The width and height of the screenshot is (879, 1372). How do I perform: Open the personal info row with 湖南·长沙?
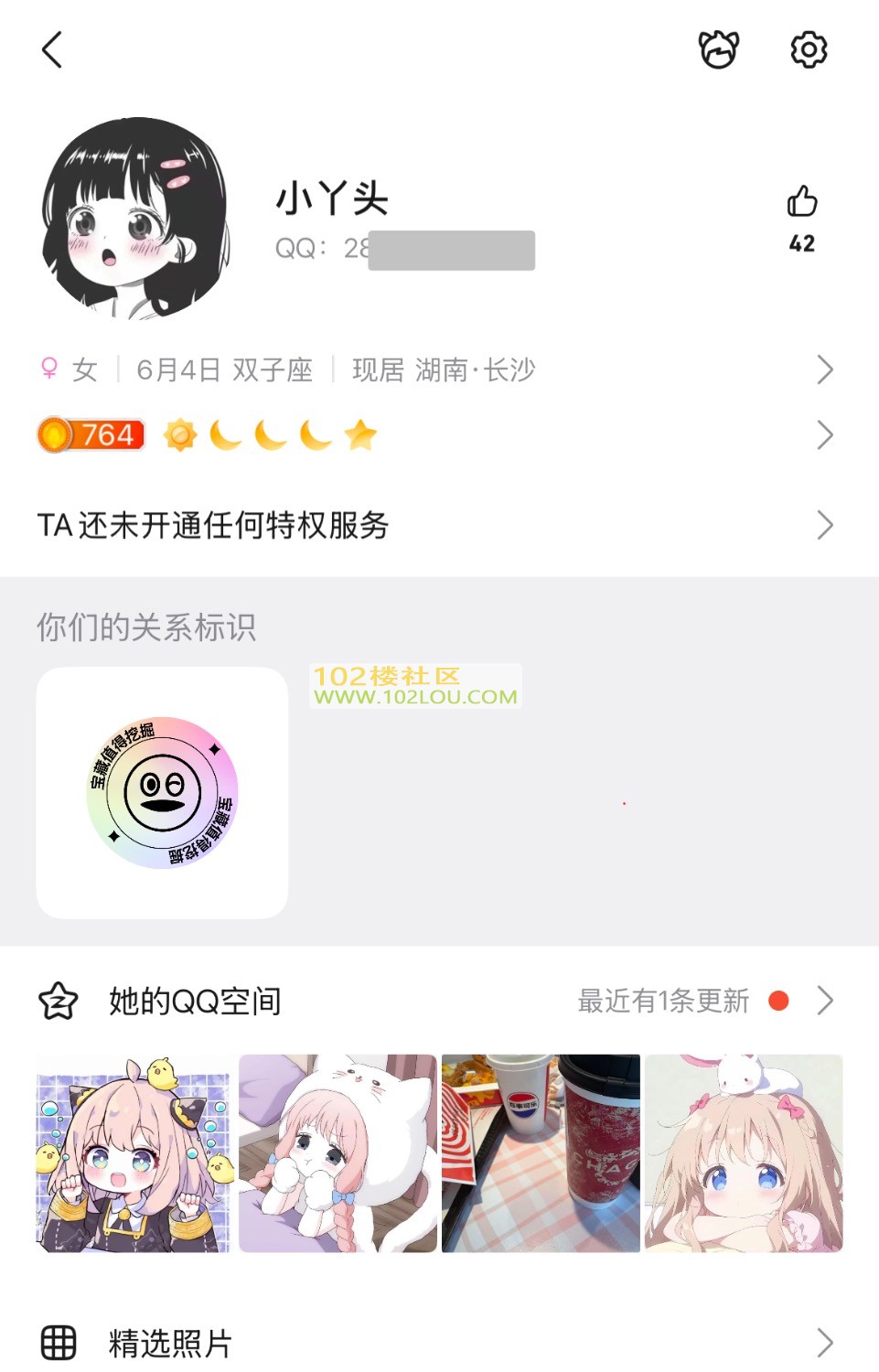pyautogui.click(x=439, y=370)
